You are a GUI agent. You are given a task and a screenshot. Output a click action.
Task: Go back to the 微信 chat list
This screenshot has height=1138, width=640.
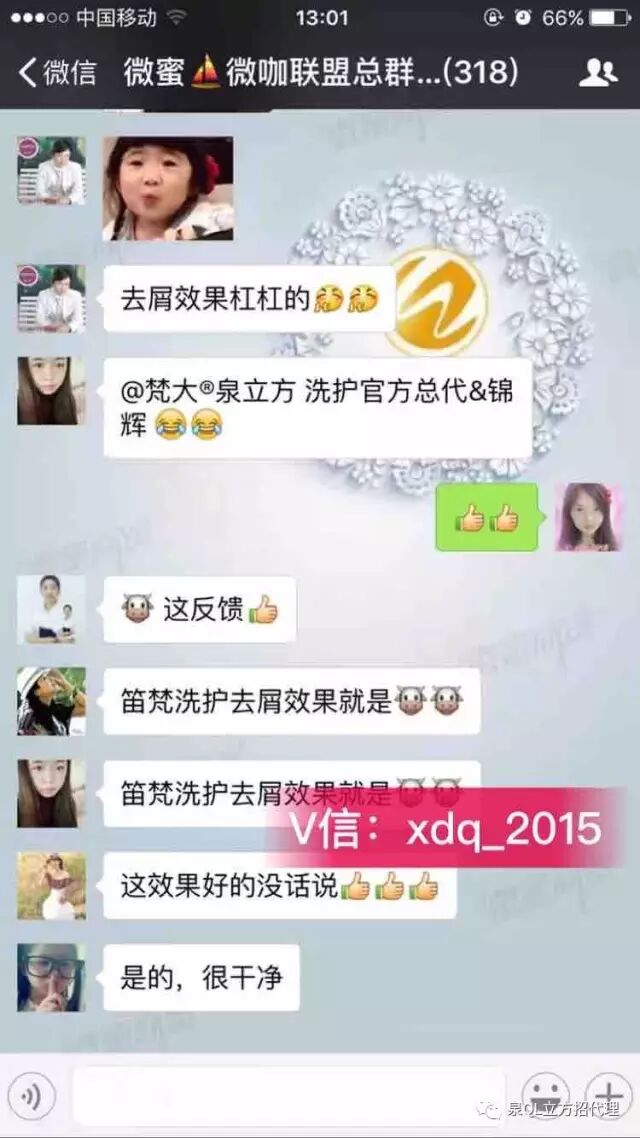pyautogui.click(x=58, y=72)
